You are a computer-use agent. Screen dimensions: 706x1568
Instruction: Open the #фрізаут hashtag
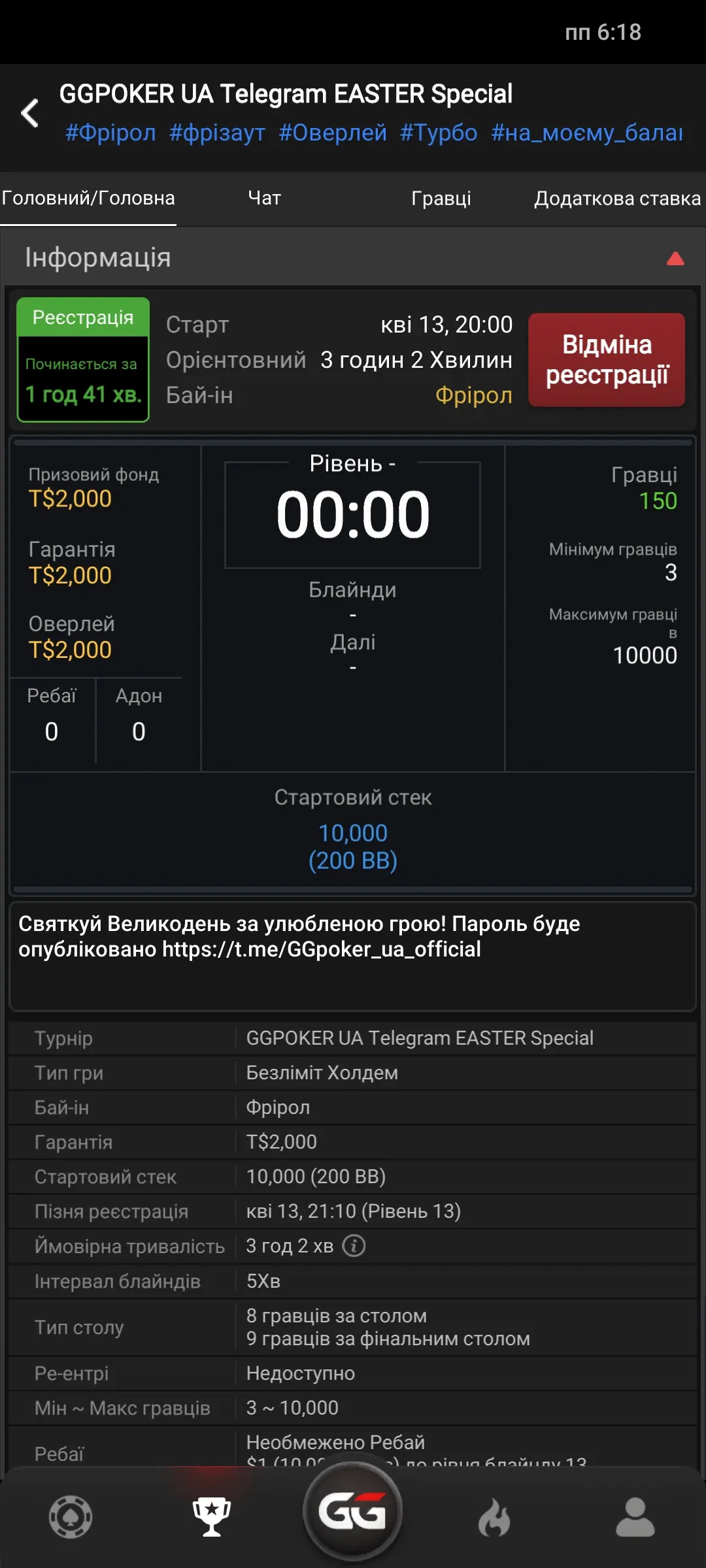point(217,133)
